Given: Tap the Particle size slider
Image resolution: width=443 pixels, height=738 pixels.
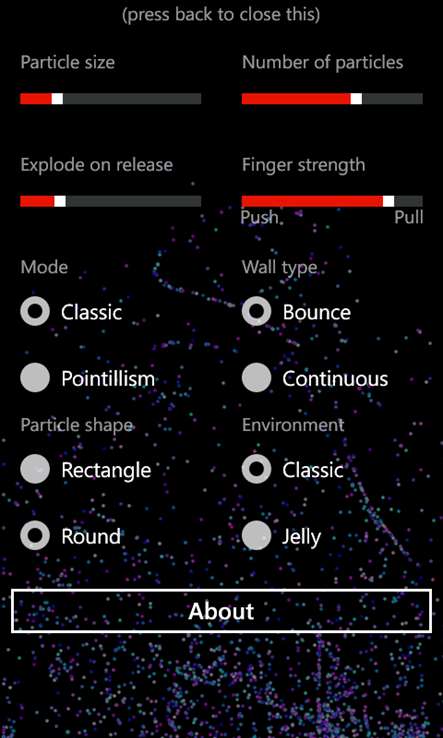Looking at the screenshot, I should click(x=111, y=98).
